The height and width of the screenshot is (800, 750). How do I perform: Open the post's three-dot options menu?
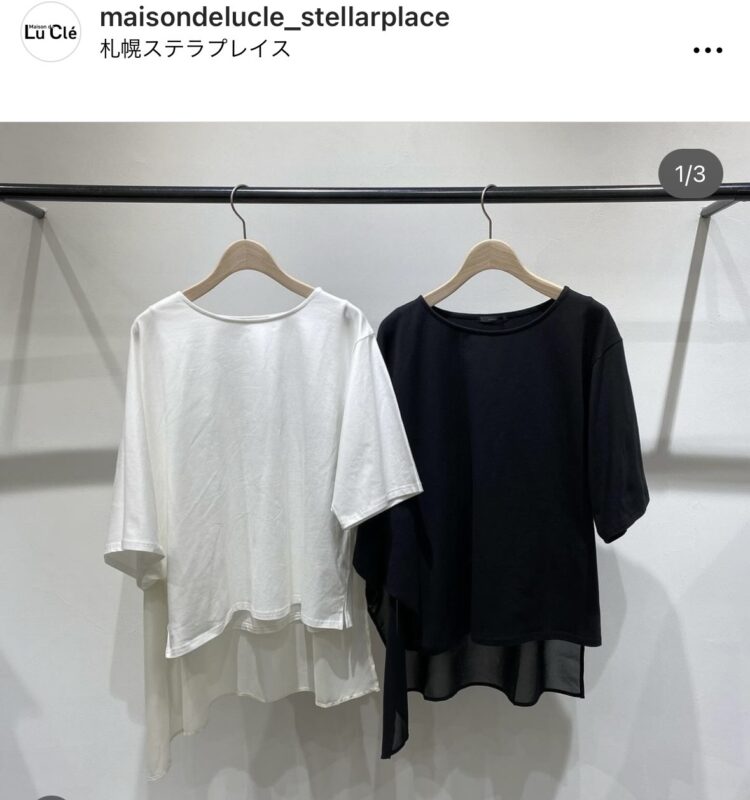tap(707, 50)
